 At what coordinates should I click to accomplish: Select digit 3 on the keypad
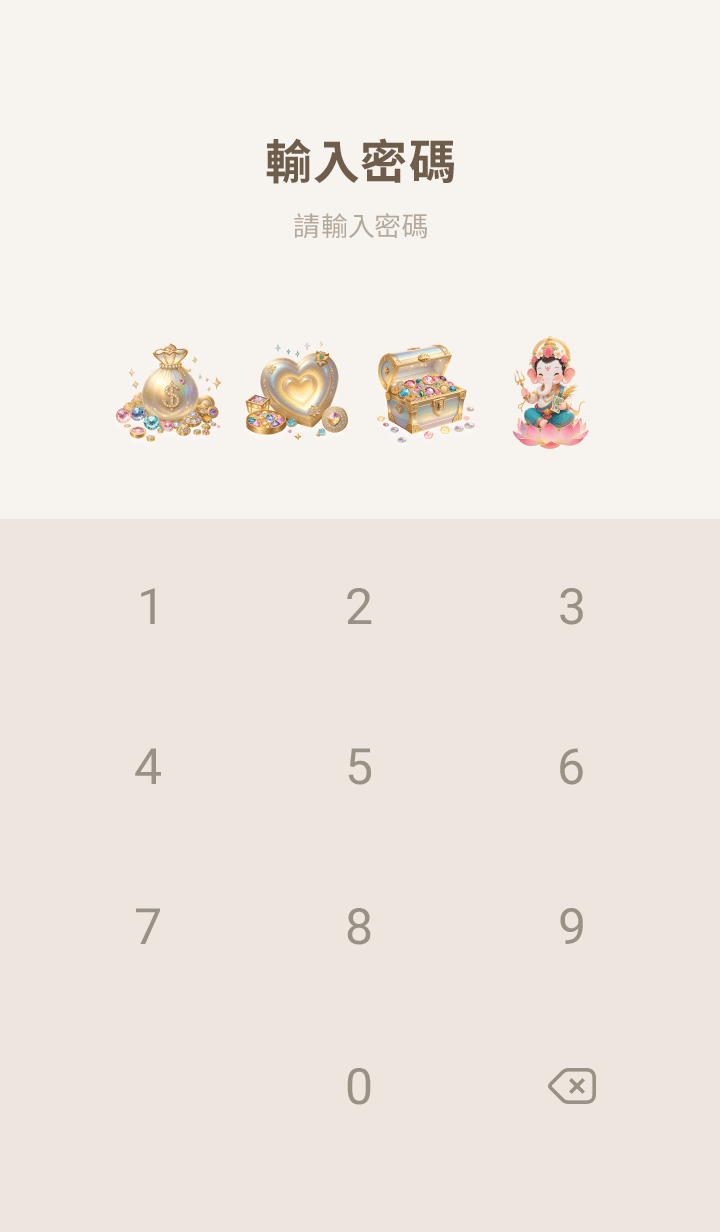(x=571, y=607)
